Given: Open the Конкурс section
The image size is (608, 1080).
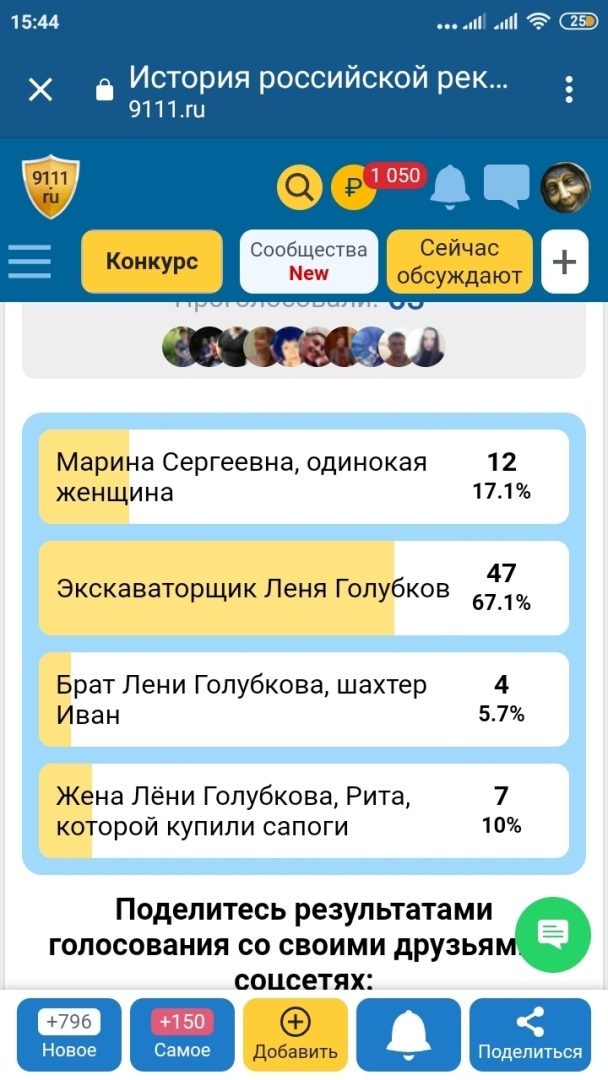Looking at the screenshot, I should click(x=152, y=262).
